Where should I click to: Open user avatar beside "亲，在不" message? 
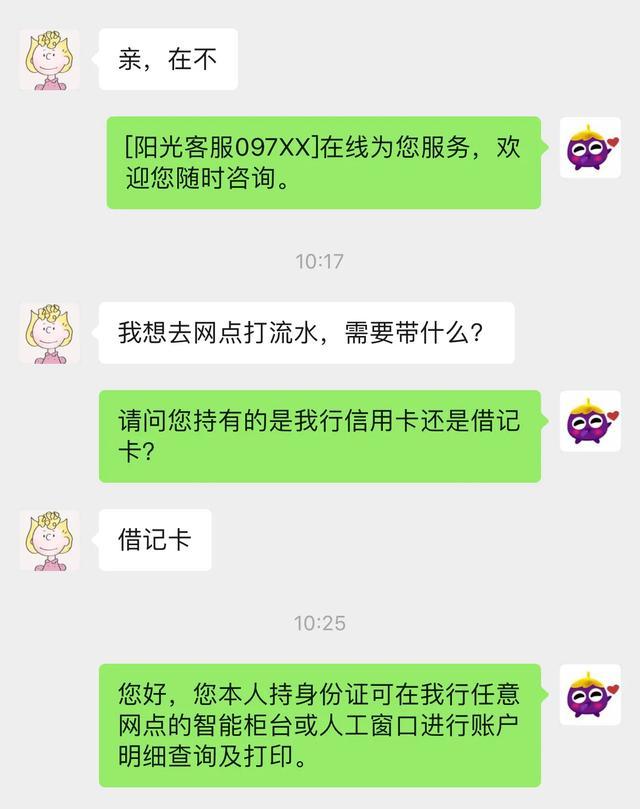pos(50,60)
